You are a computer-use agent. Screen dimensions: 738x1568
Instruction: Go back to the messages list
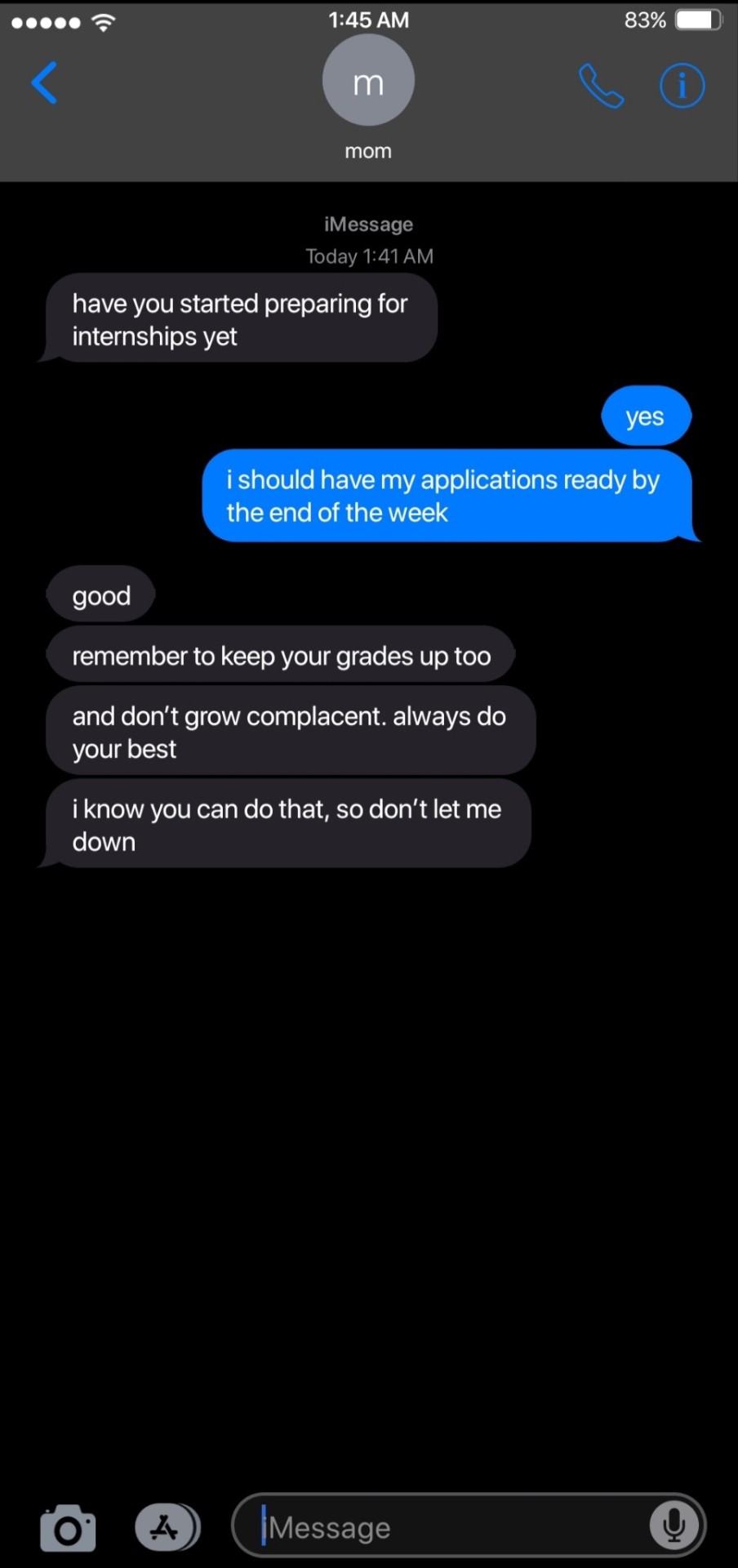click(44, 83)
